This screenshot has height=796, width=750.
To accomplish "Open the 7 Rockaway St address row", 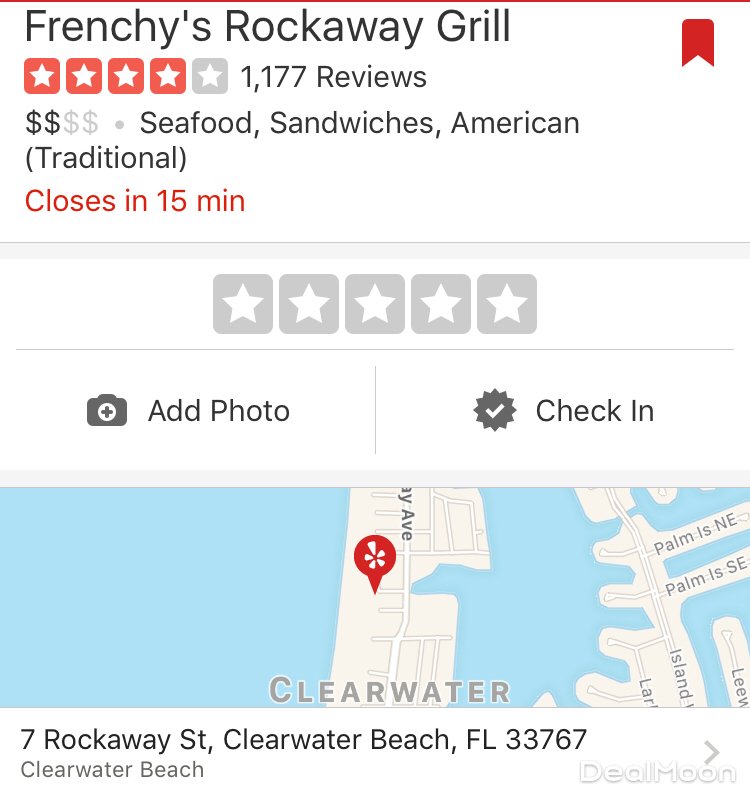I will [x=375, y=752].
